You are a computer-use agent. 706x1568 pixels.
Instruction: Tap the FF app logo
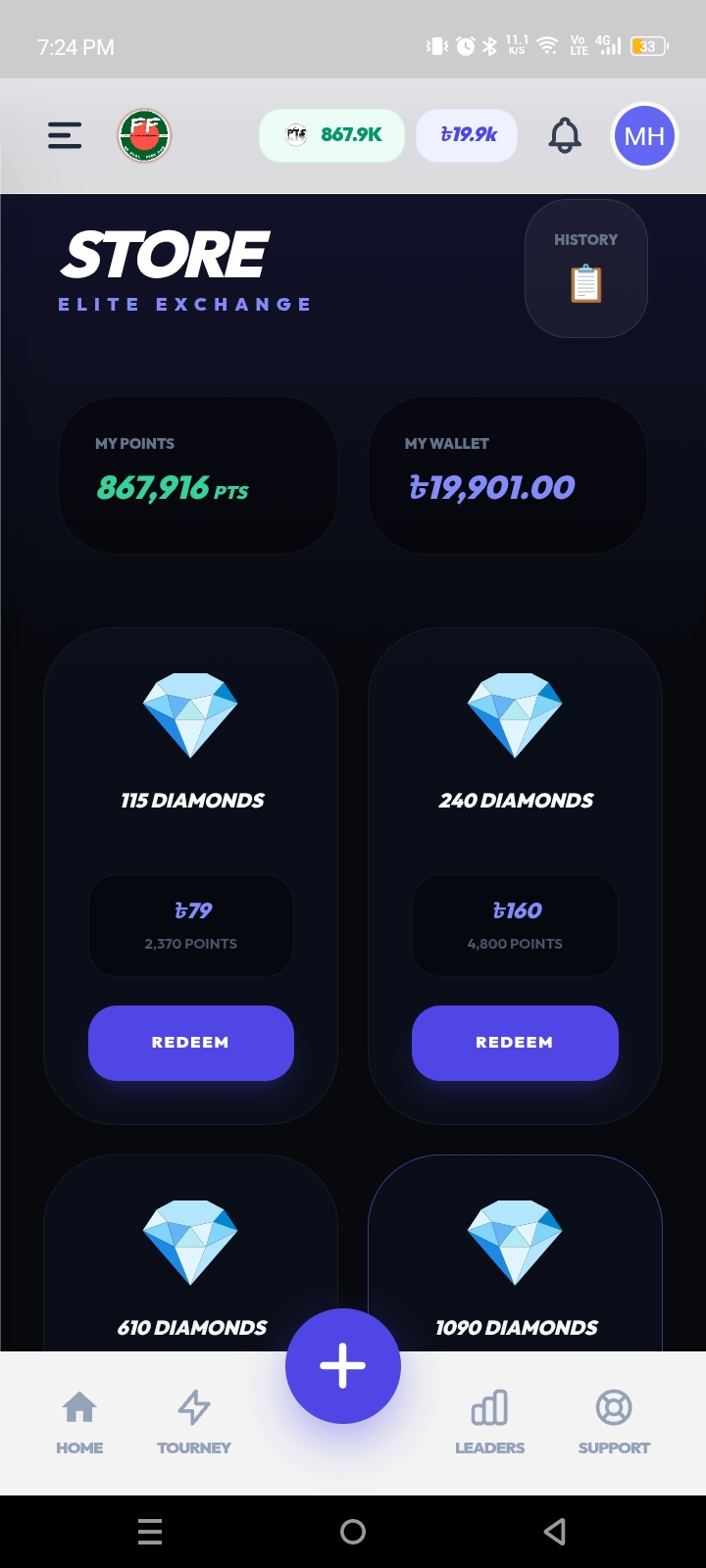click(x=144, y=135)
